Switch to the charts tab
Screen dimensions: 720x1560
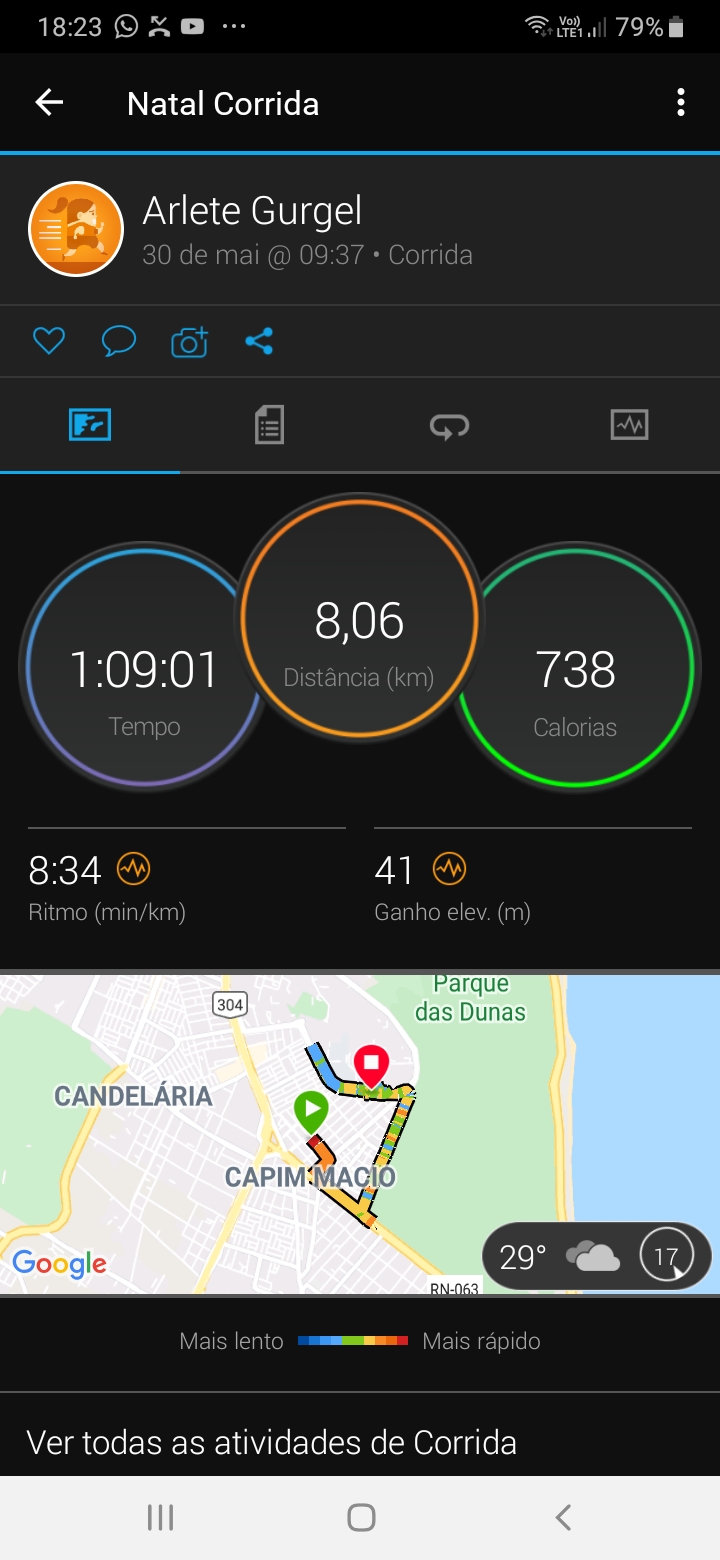[x=629, y=425]
